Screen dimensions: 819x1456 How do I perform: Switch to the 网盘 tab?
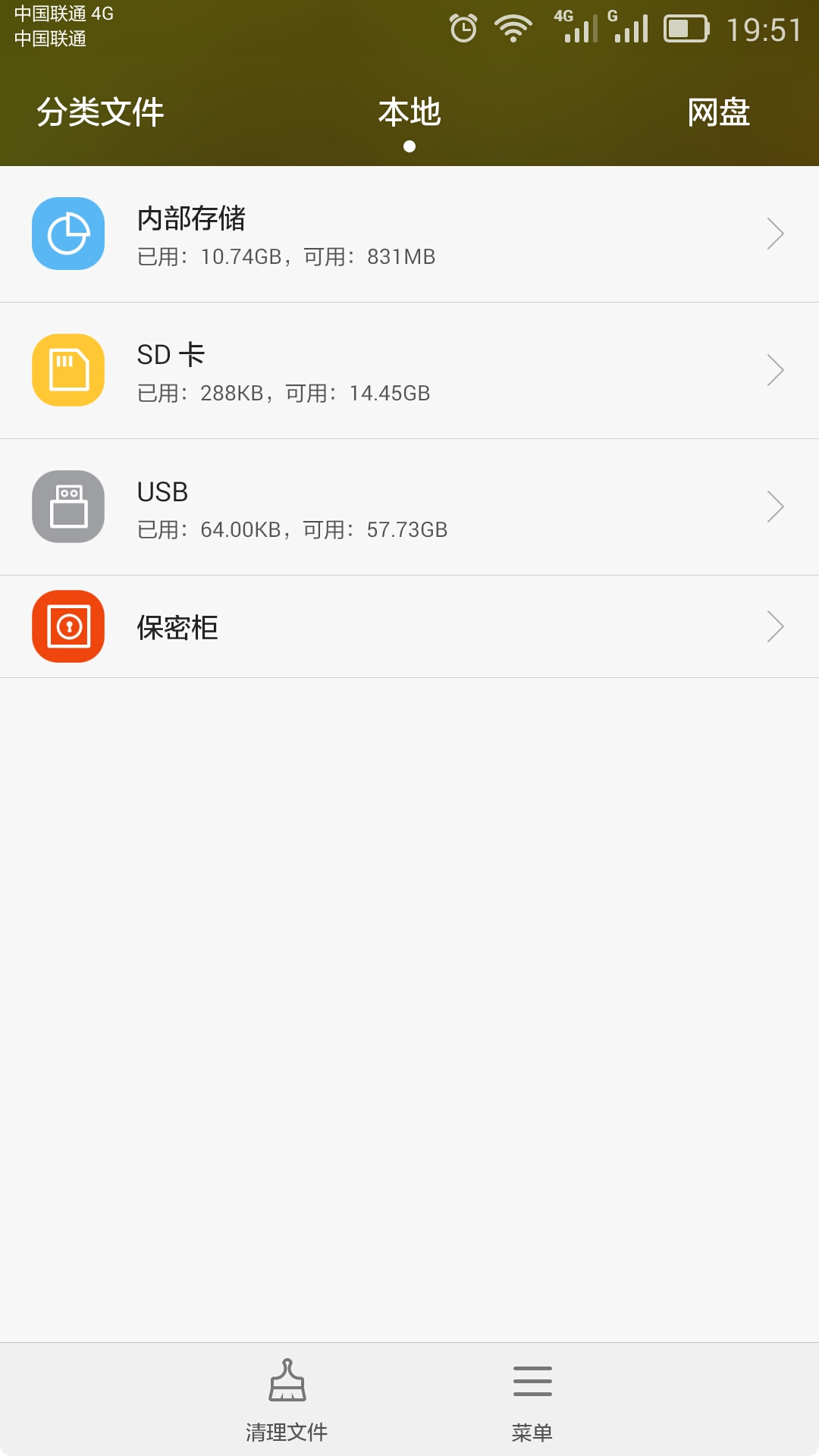point(719,112)
